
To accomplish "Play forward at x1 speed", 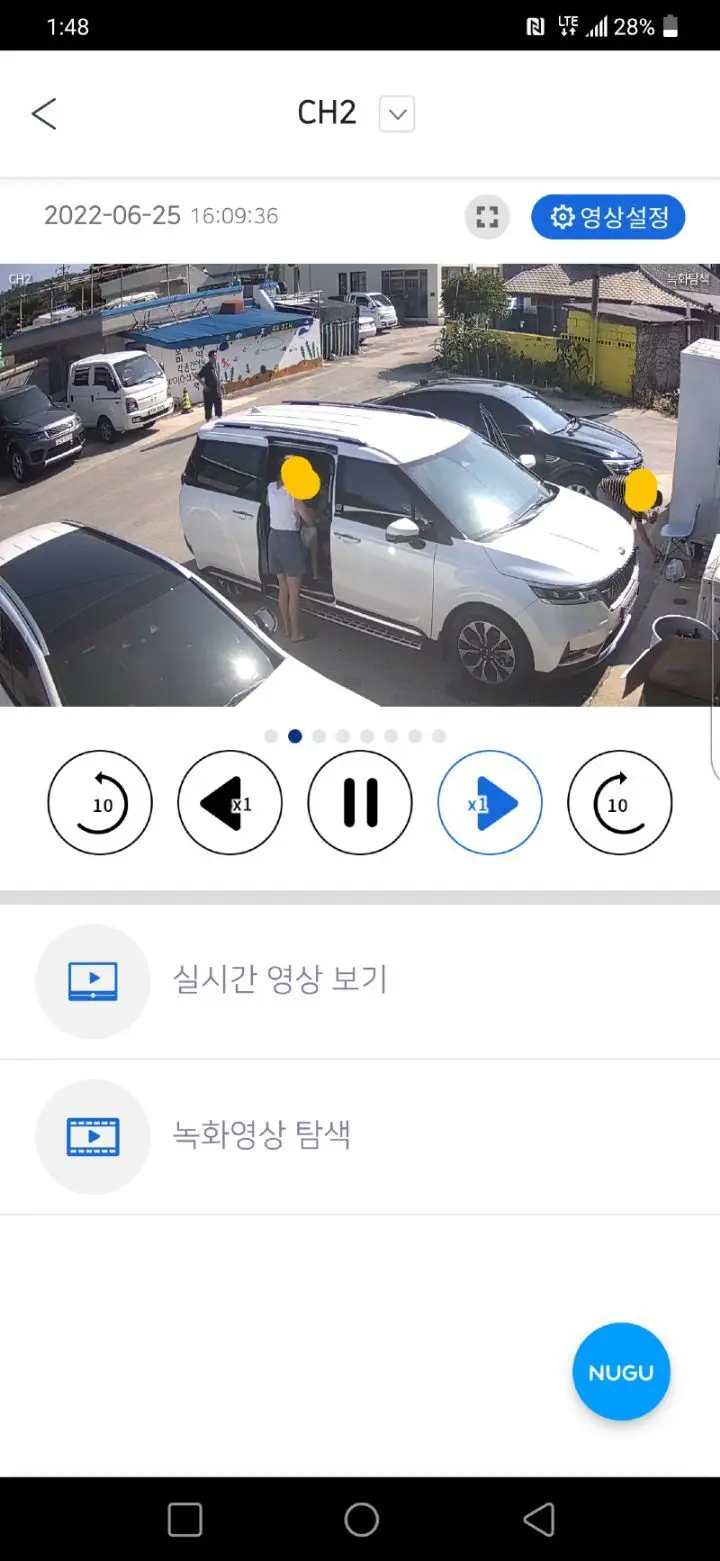I will tap(490, 803).
